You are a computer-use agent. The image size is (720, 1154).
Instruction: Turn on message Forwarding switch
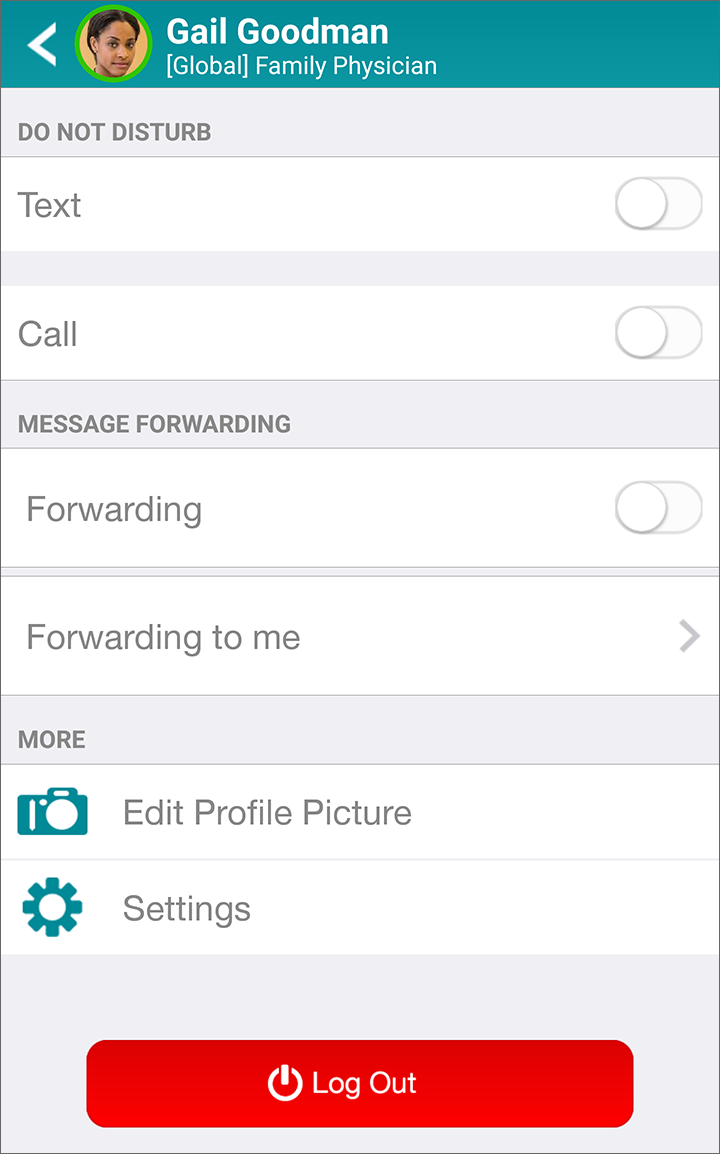(658, 508)
